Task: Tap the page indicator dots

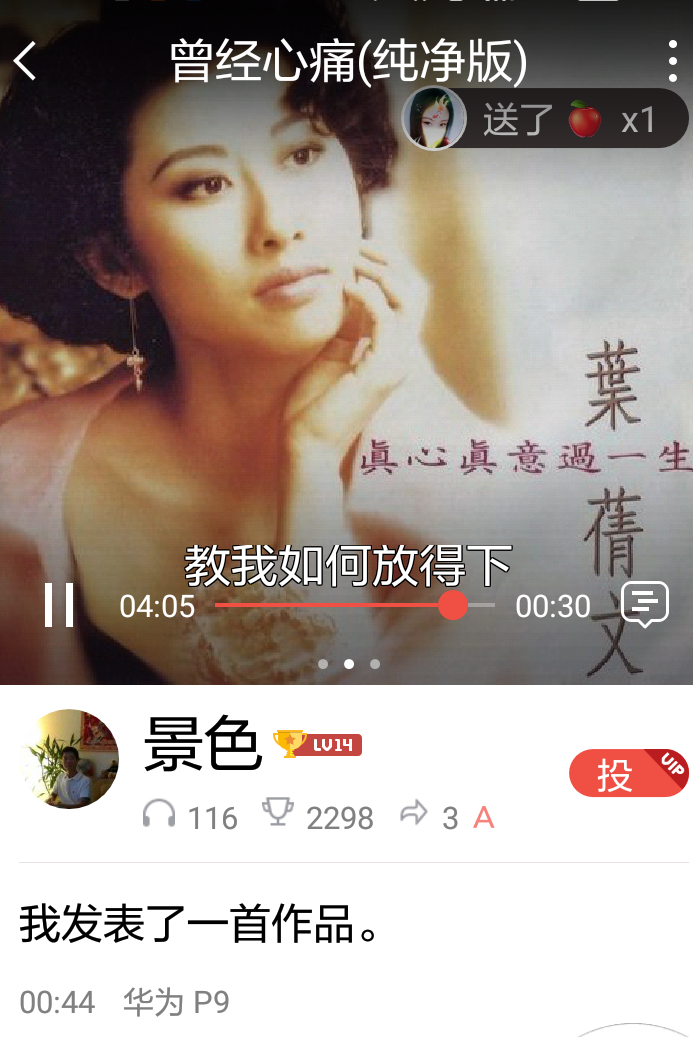Action: pos(348,663)
